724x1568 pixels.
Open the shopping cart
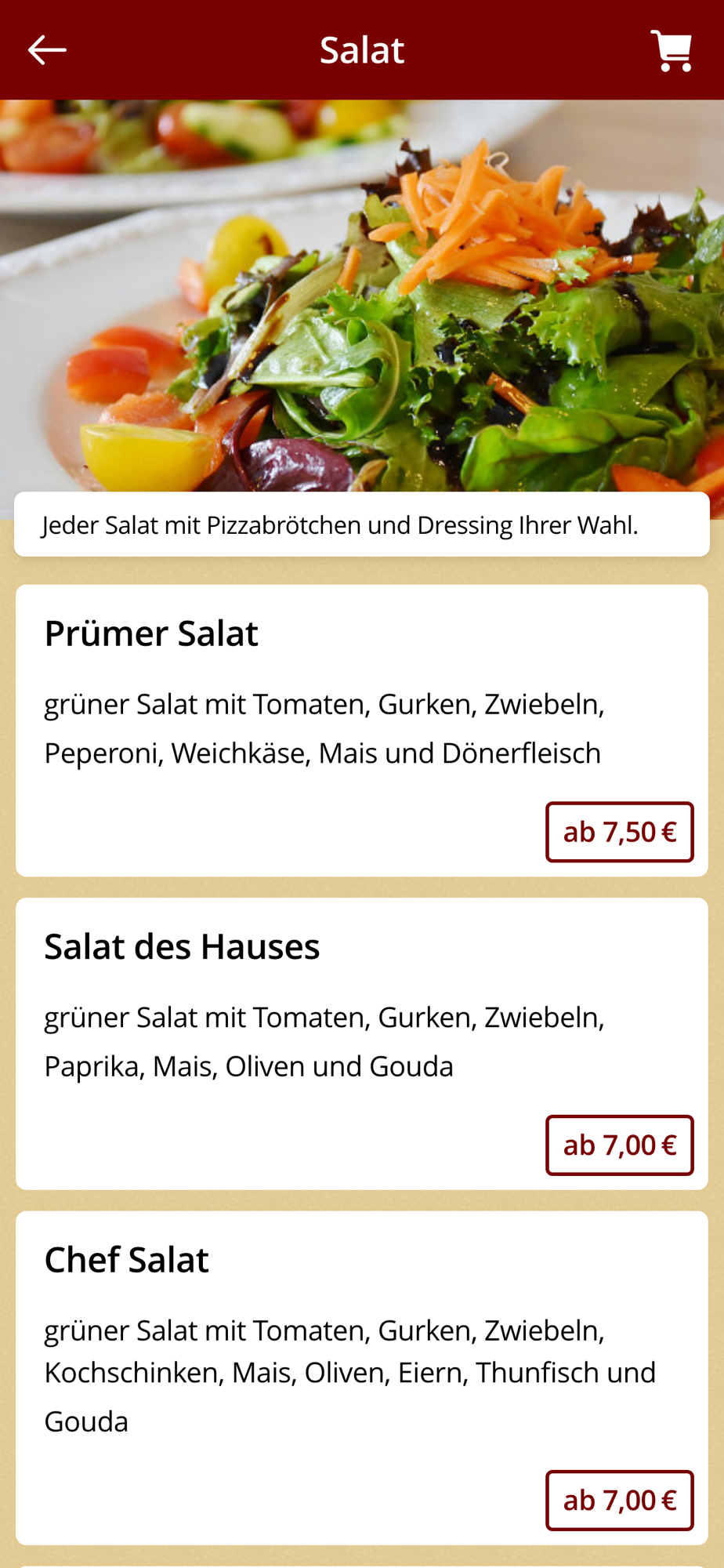tap(672, 51)
